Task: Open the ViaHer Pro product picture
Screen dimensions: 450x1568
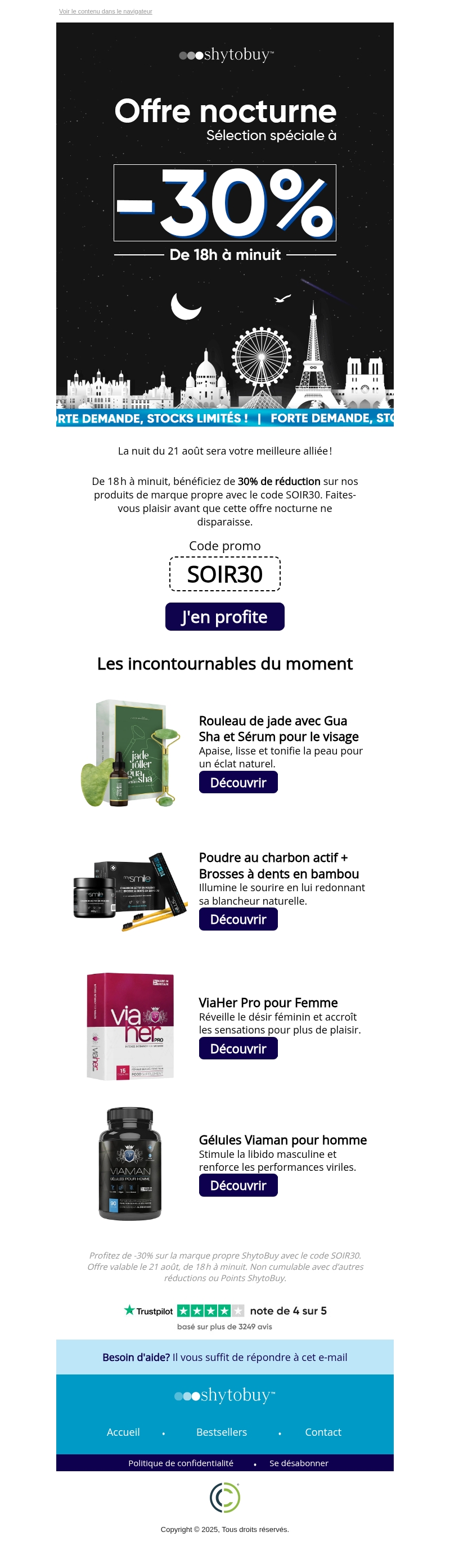Action: point(130,1026)
